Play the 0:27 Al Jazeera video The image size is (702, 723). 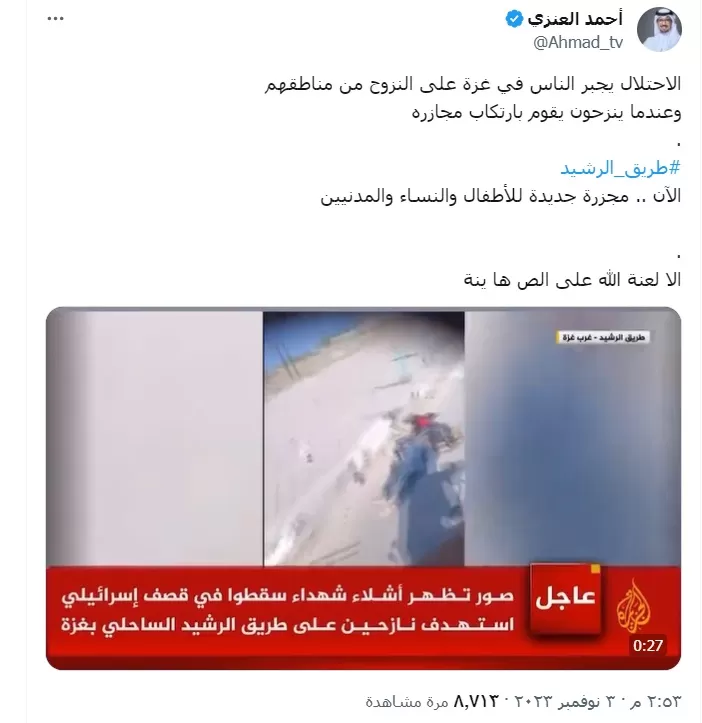363,488
